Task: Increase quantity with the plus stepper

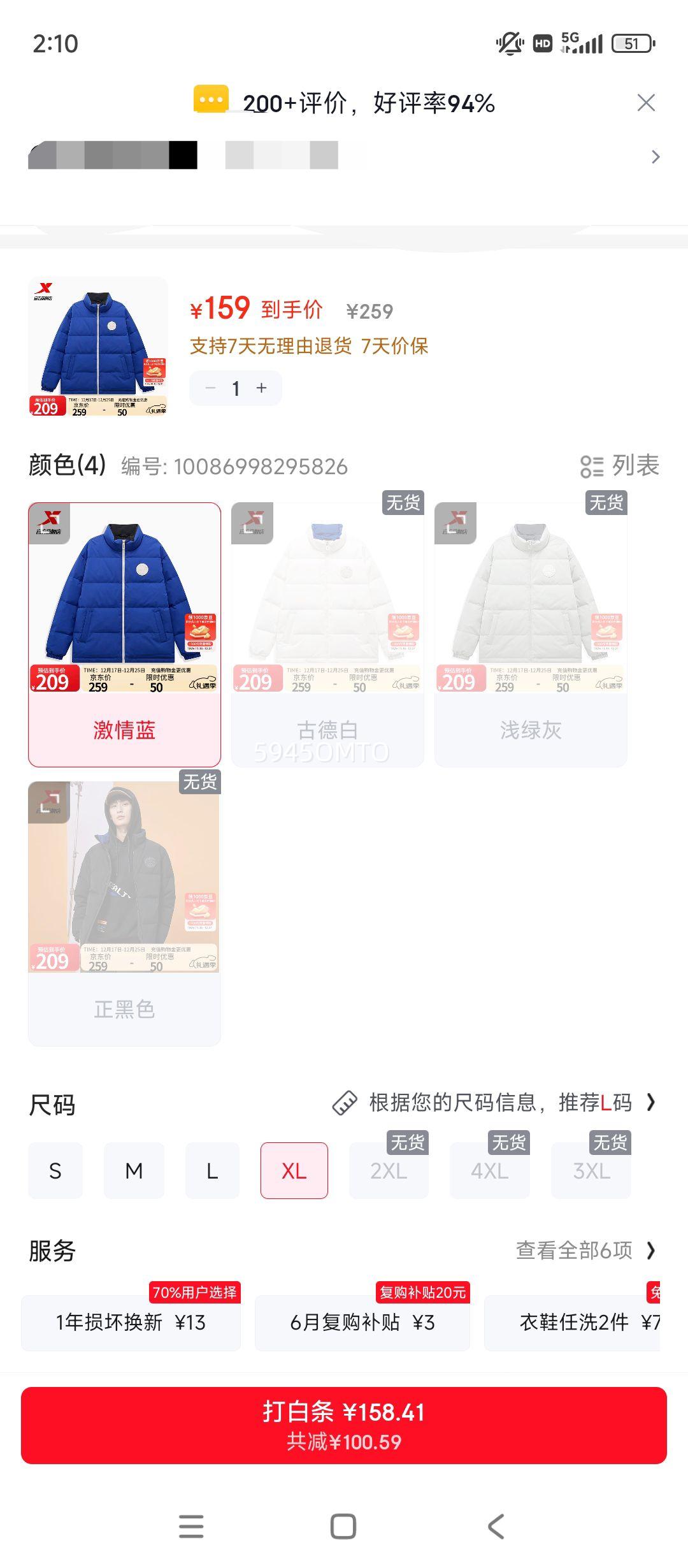Action: [260, 388]
